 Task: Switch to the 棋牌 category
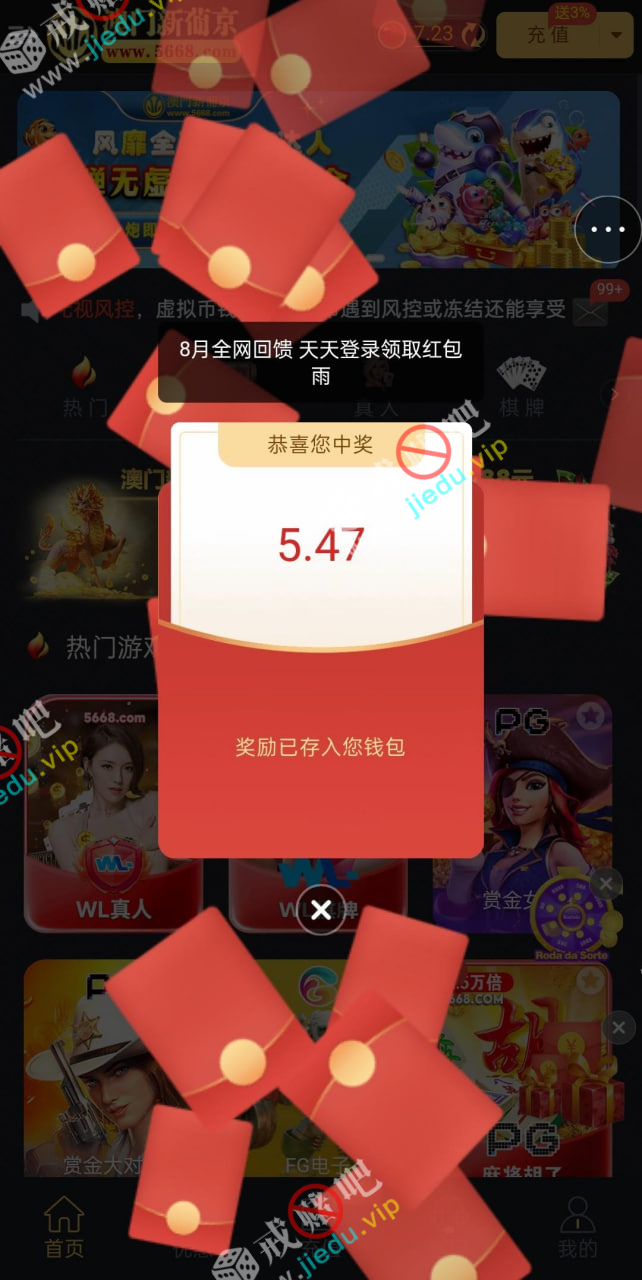522,387
